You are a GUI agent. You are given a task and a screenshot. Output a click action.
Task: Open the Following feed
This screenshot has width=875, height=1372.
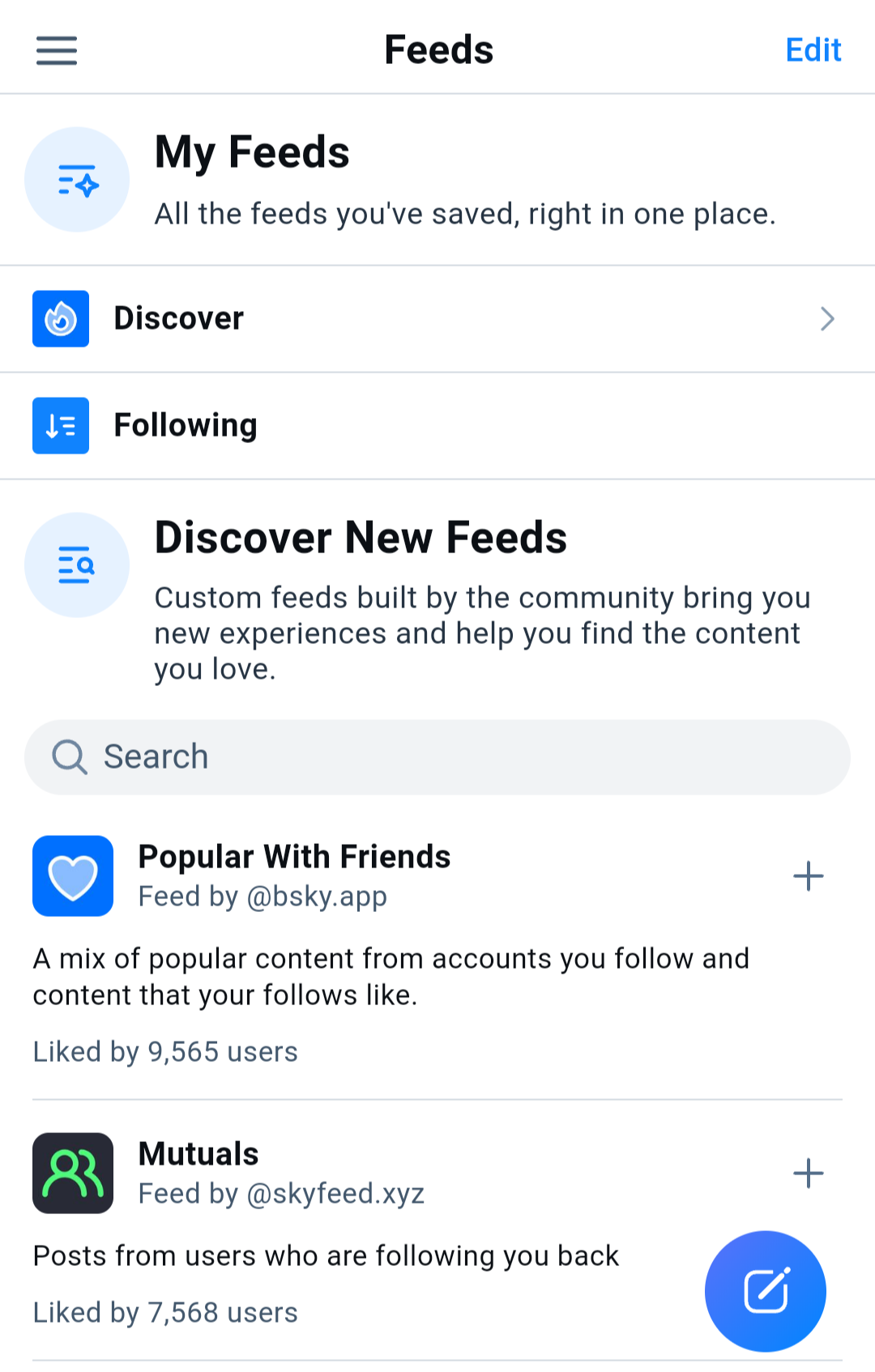[437, 426]
